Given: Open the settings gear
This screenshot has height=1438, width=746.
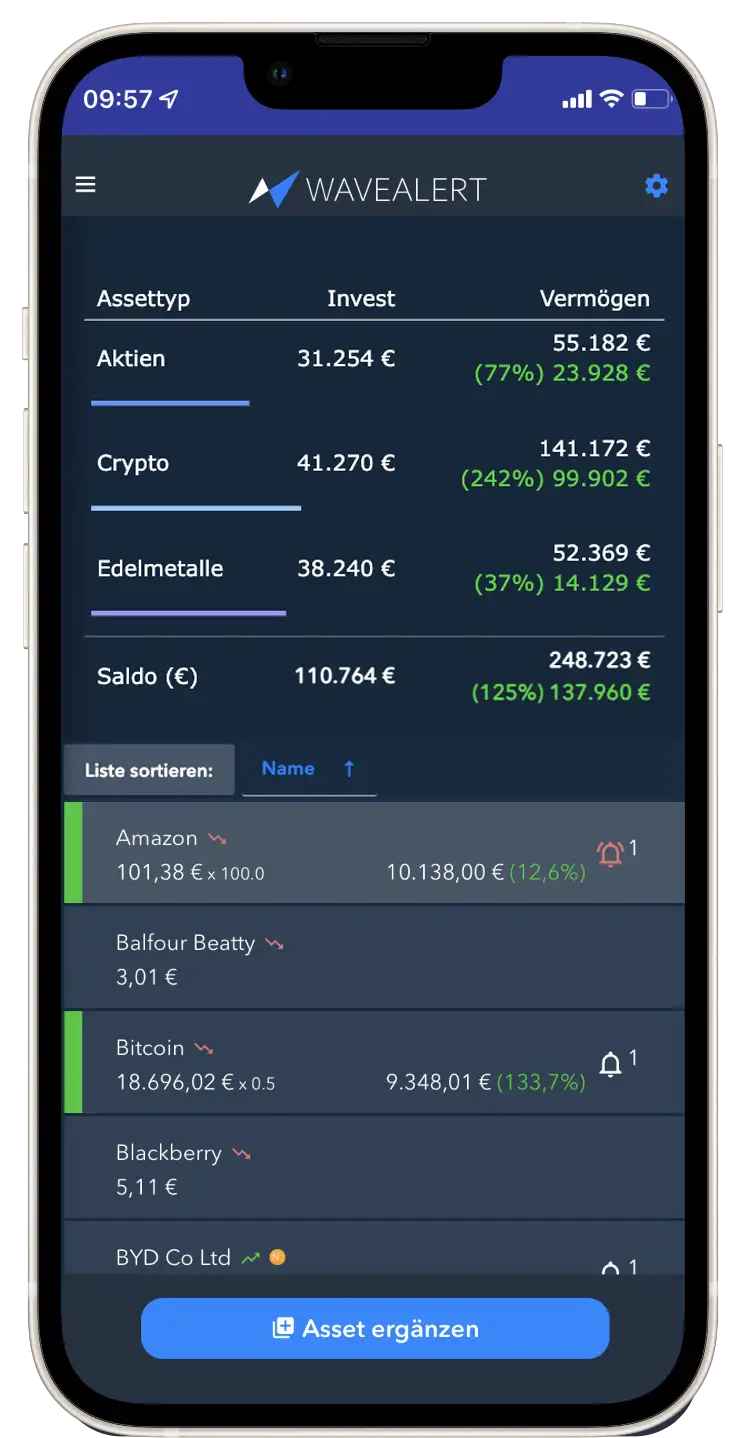Looking at the screenshot, I should [x=656, y=186].
